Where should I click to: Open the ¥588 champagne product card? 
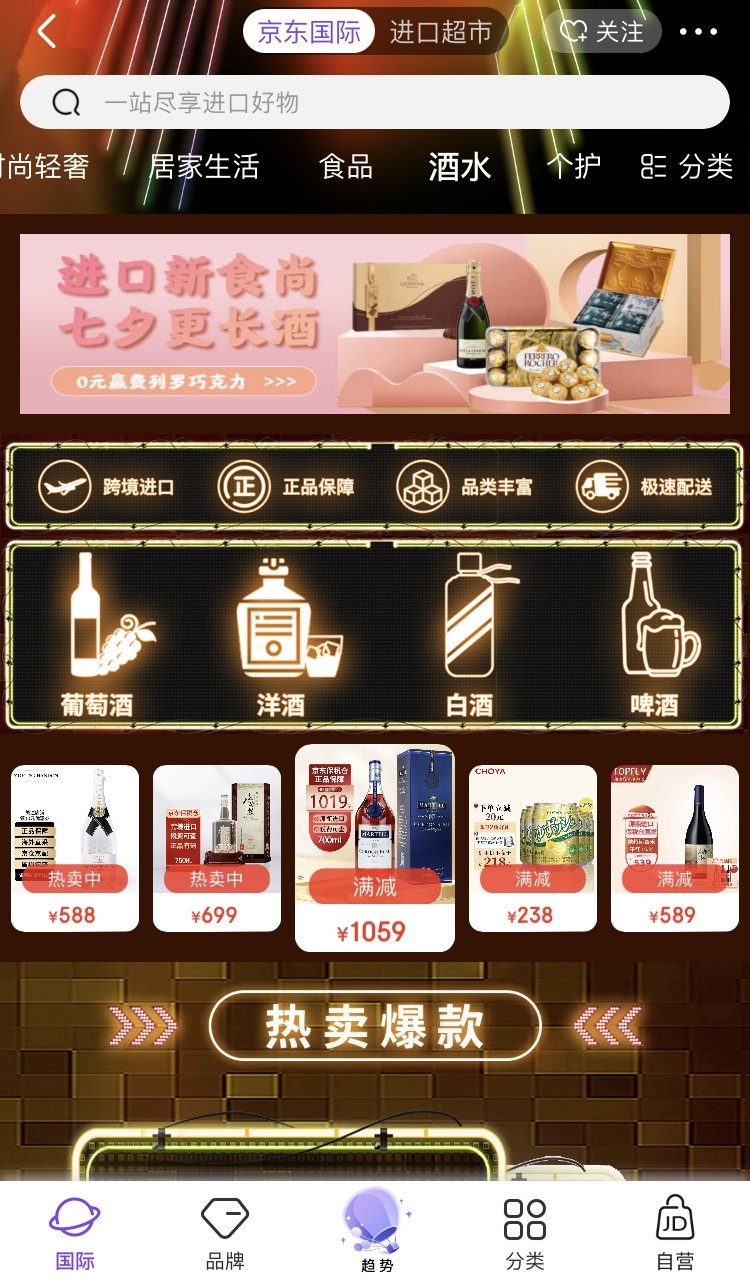[x=75, y=847]
